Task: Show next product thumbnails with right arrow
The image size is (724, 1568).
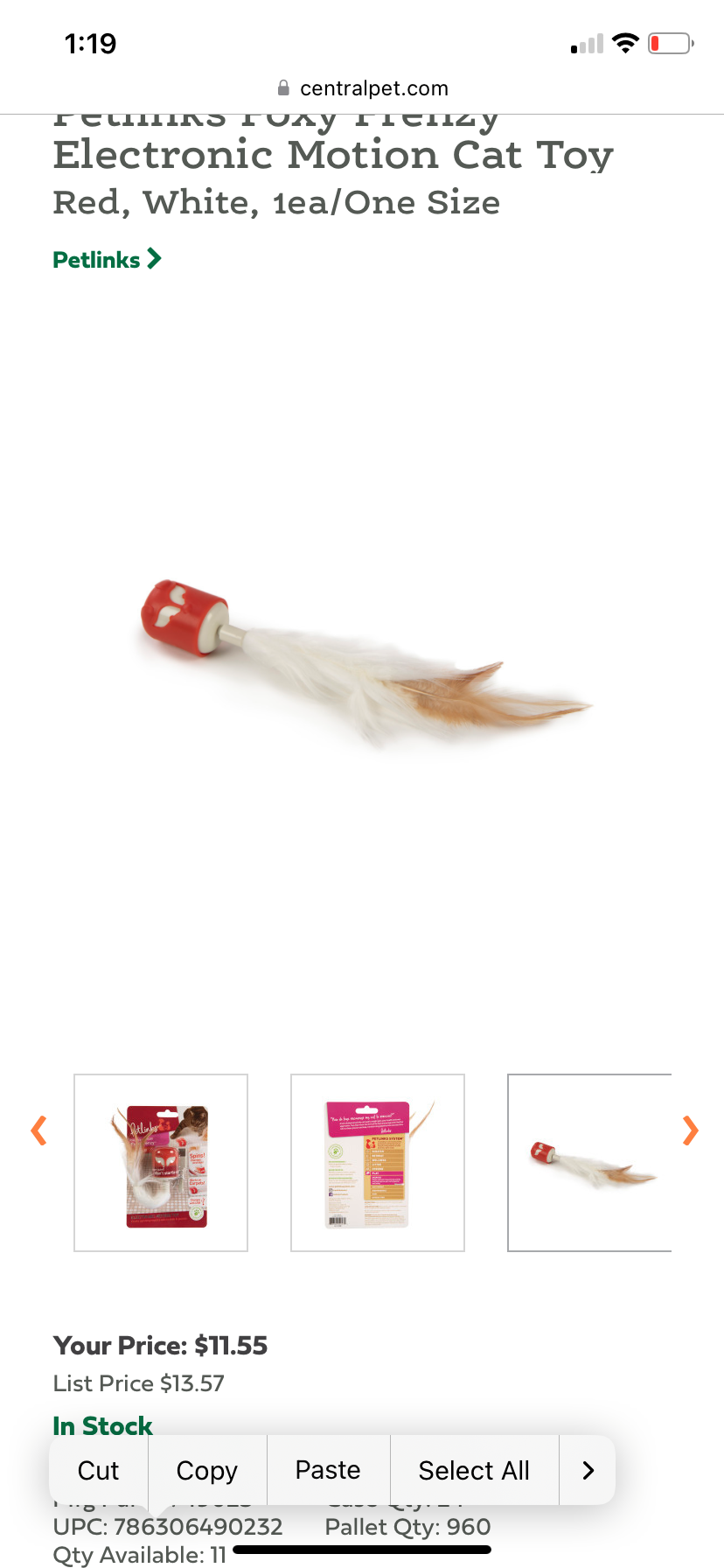Action: (690, 1130)
